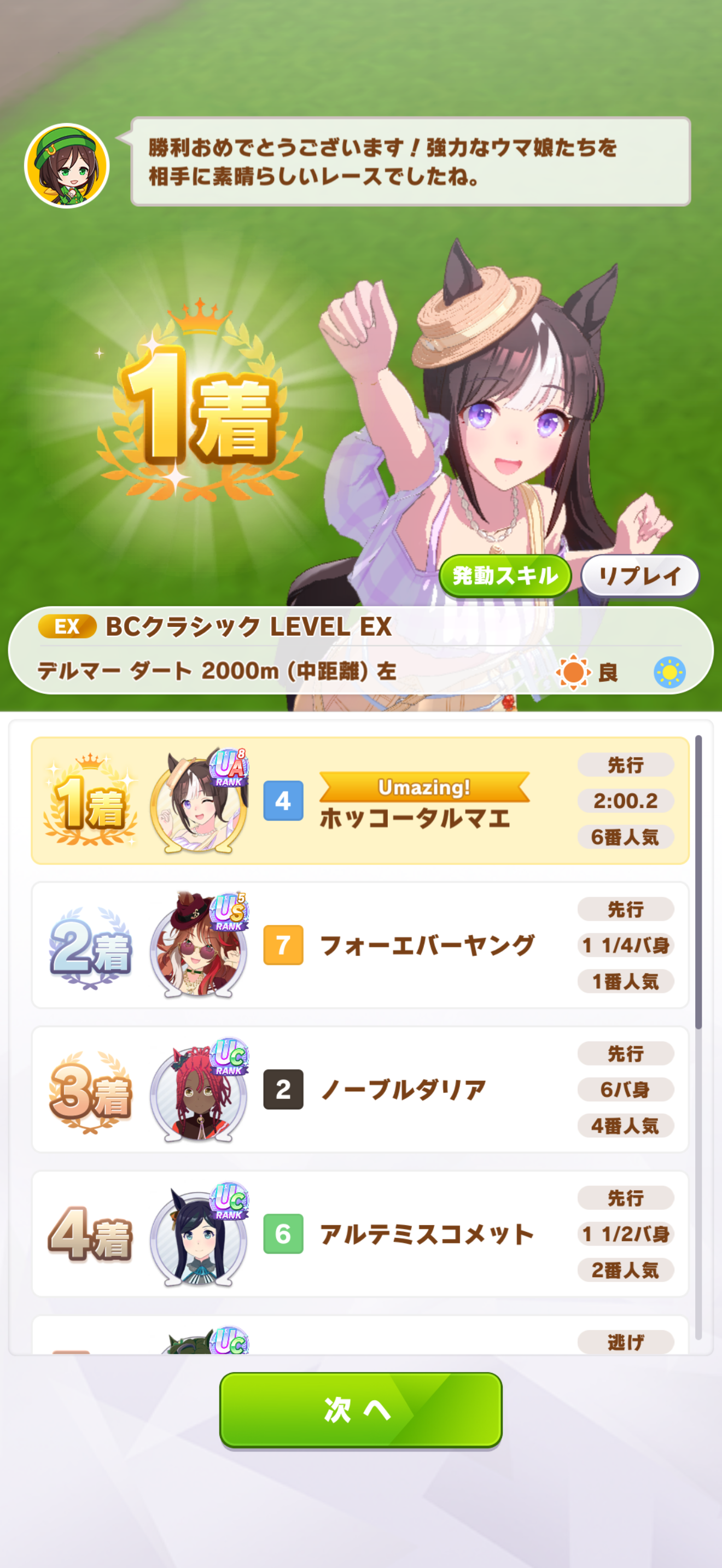Open アルテミスコメット's fourth place entry
This screenshot has width=722, height=1568.
tap(426, 1233)
